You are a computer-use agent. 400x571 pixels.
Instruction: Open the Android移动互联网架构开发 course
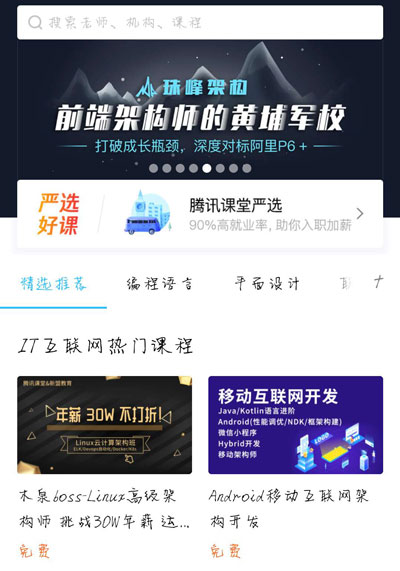295,467
